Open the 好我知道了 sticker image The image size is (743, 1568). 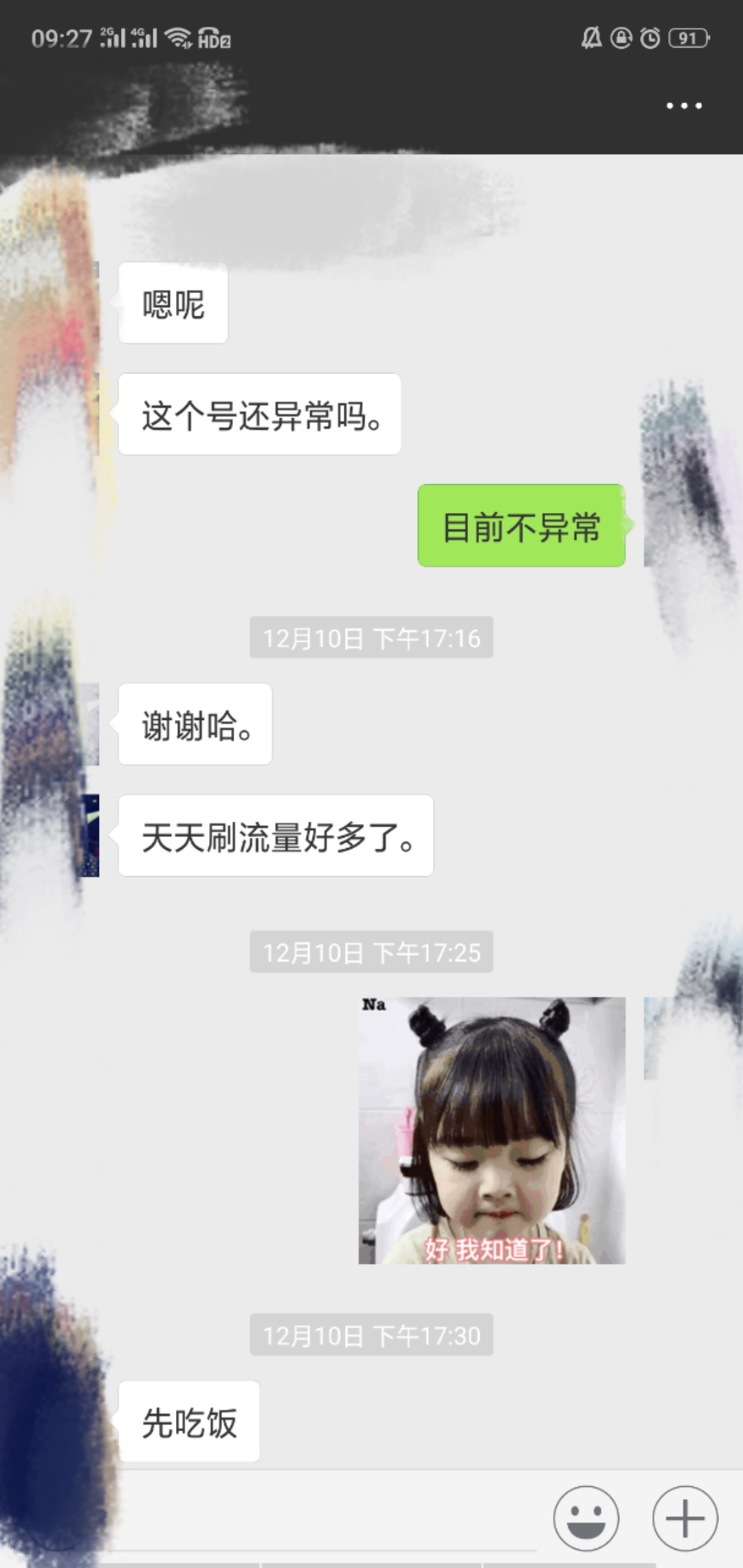tap(492, 1130)
